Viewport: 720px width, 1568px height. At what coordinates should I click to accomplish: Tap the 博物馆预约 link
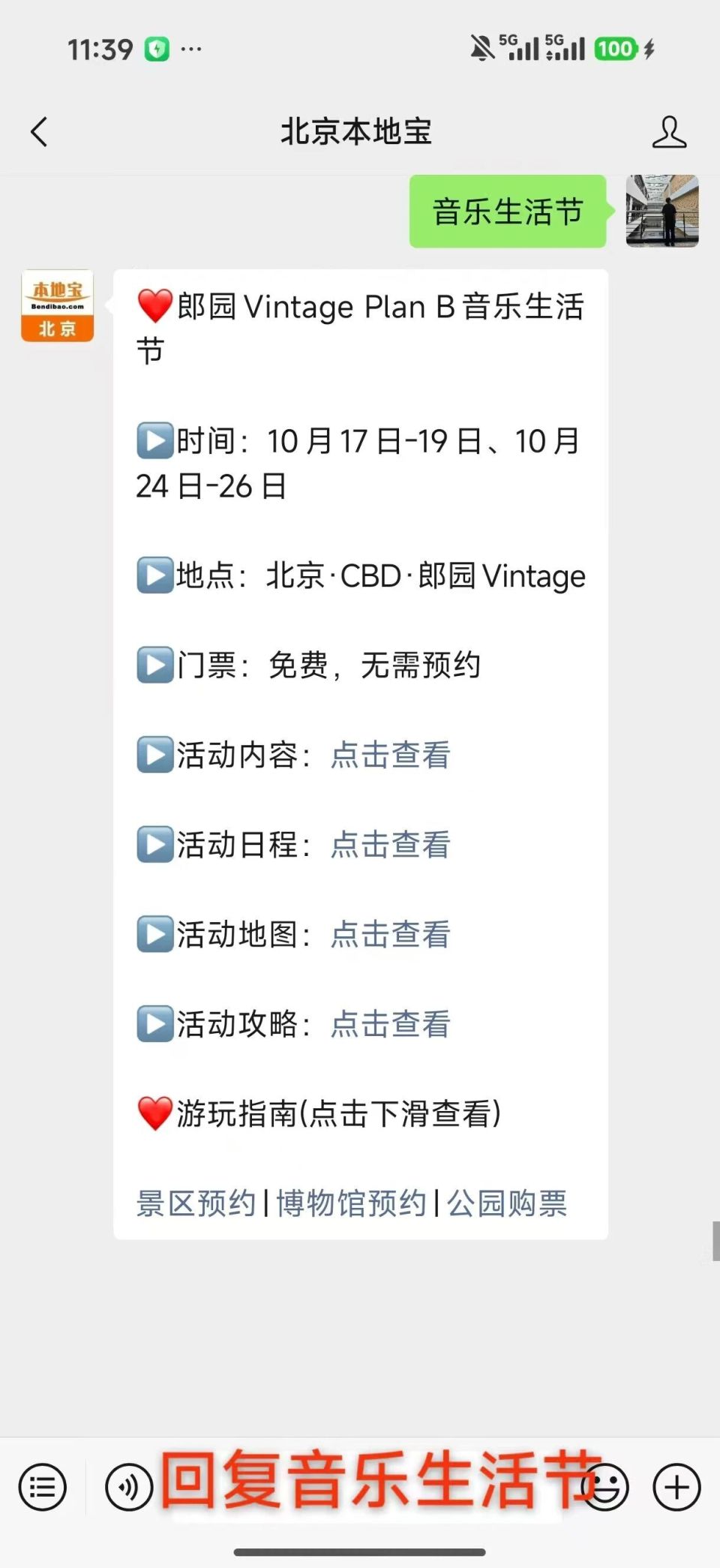point(351,1203)
